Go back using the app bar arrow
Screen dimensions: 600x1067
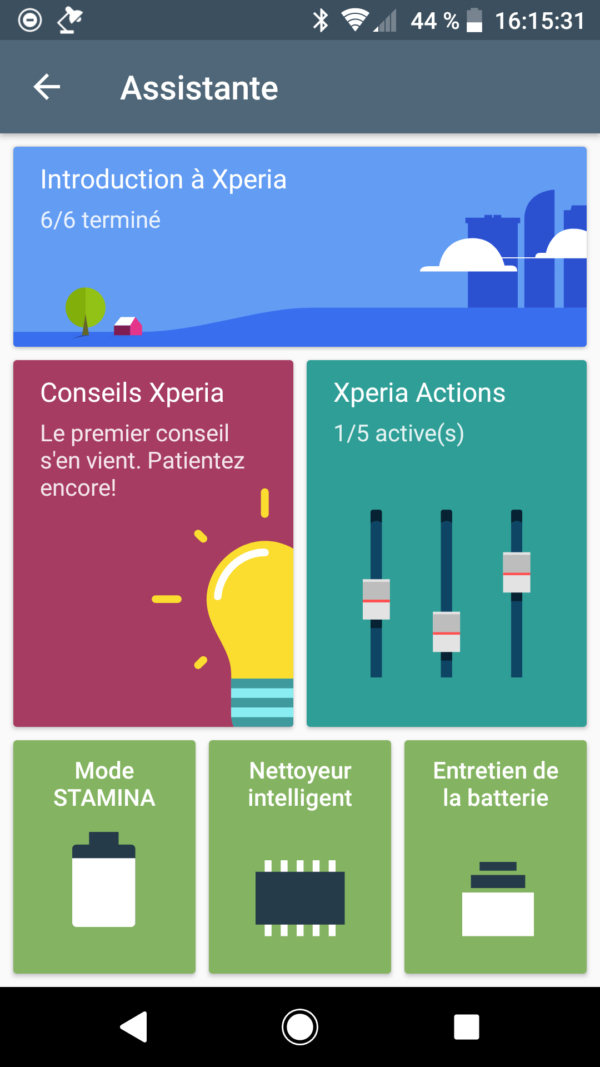47,88
